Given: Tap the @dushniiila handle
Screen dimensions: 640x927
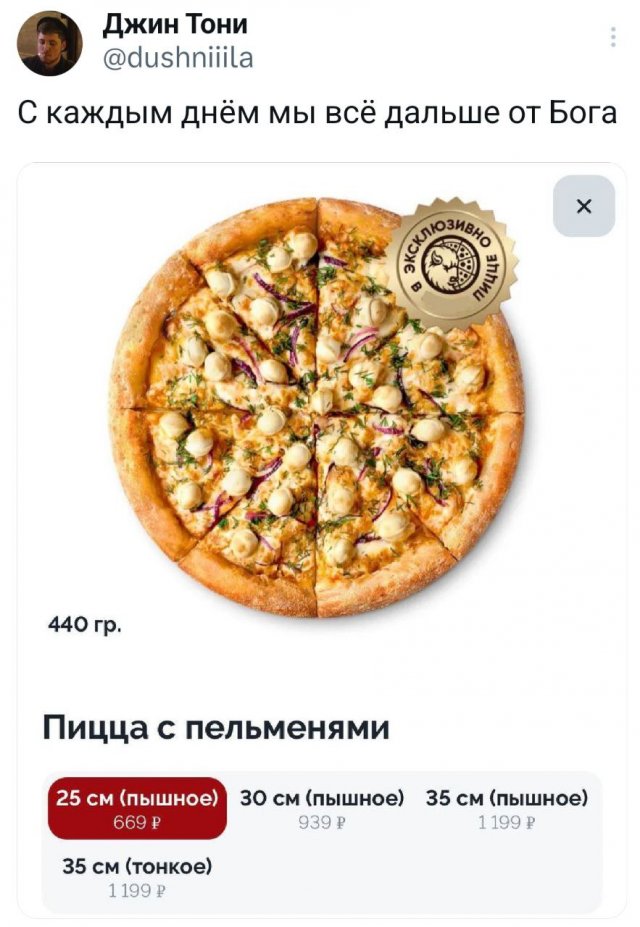Looking at the screenshot, I should (x=178, y=59).
